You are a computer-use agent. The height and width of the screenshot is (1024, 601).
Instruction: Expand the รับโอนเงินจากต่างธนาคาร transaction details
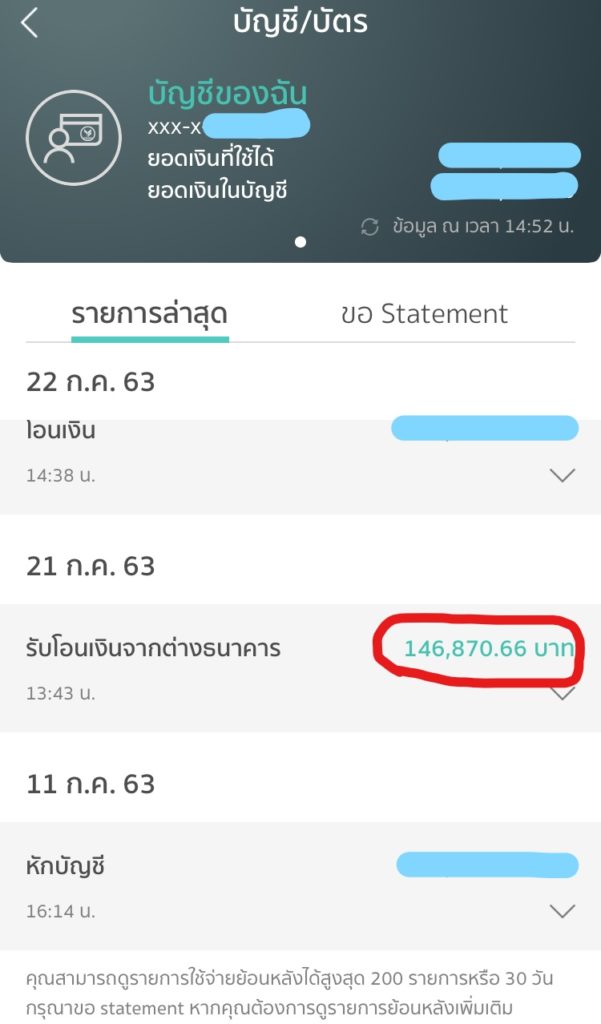562,693
